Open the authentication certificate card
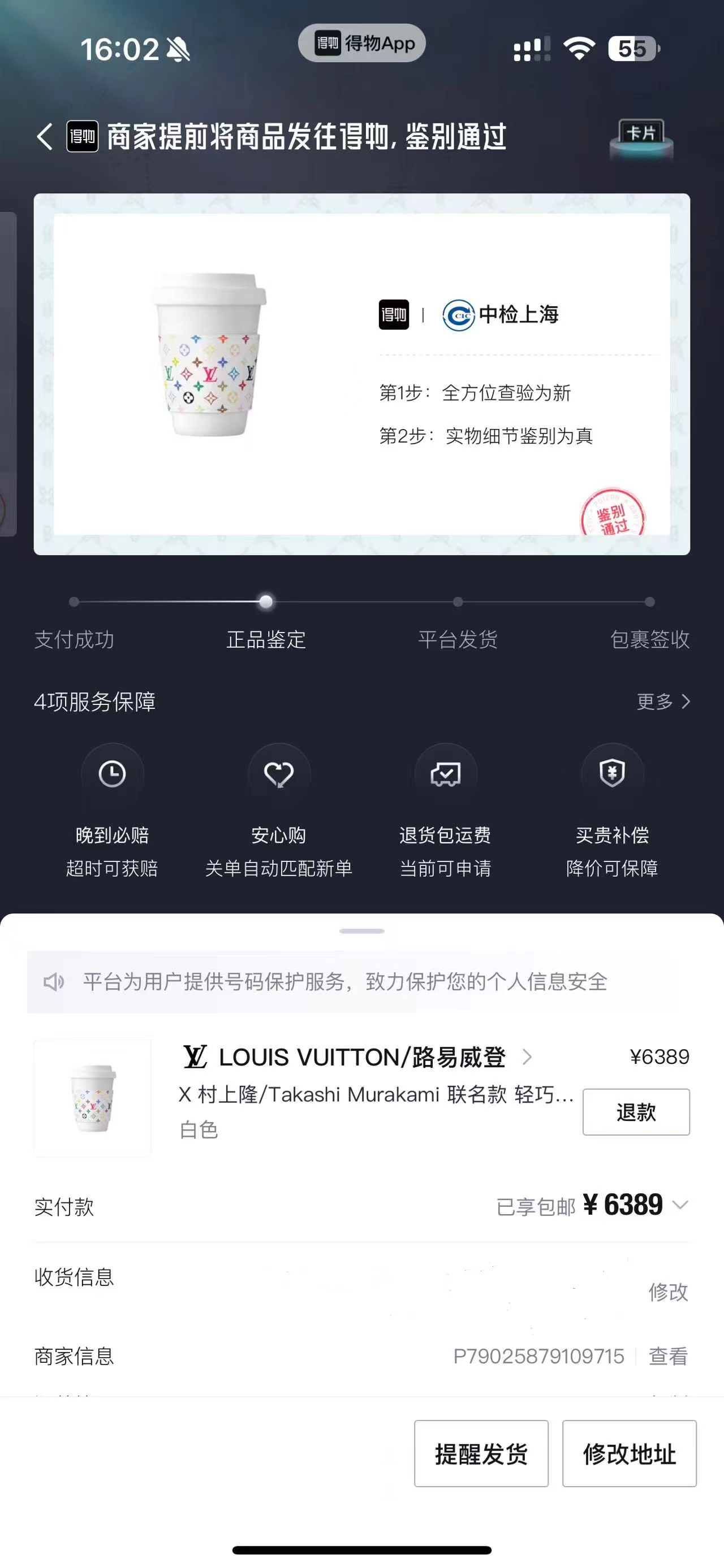 (x=361, y=374)
